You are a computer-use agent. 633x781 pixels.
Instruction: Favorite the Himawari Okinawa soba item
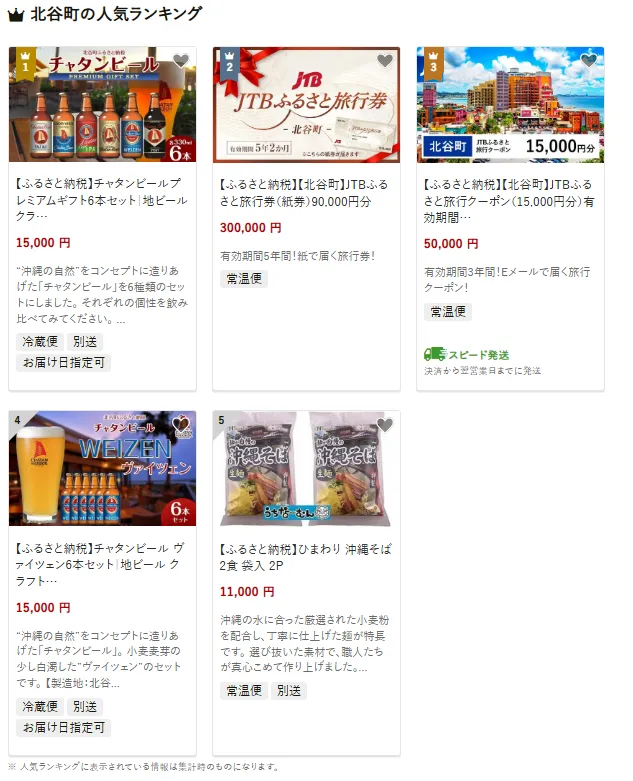click(385, 425)
